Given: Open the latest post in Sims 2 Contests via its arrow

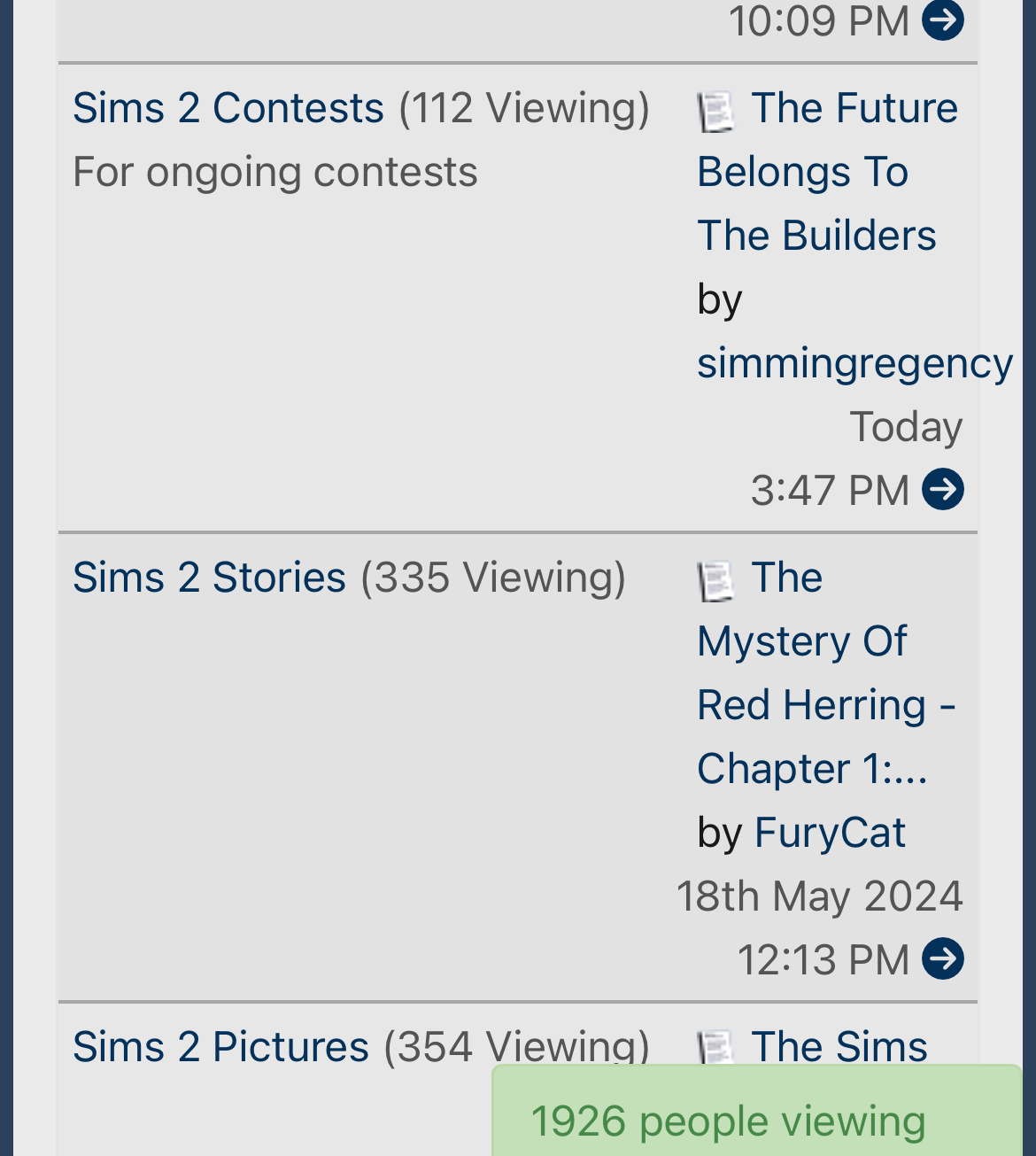Looking at the screenshot, I should pos(945,488).
